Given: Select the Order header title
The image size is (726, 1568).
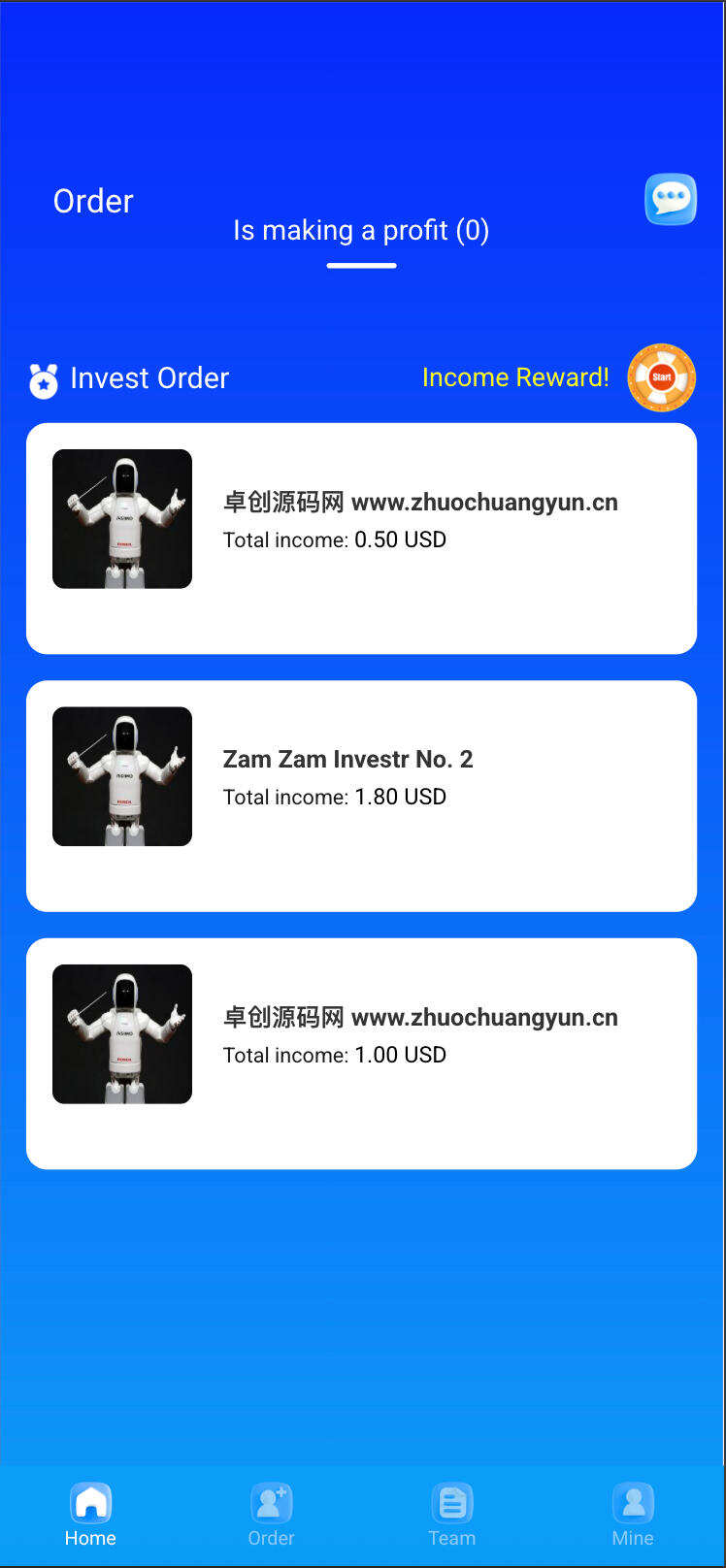Looking at the screenshot, I should tap(93, 201).
